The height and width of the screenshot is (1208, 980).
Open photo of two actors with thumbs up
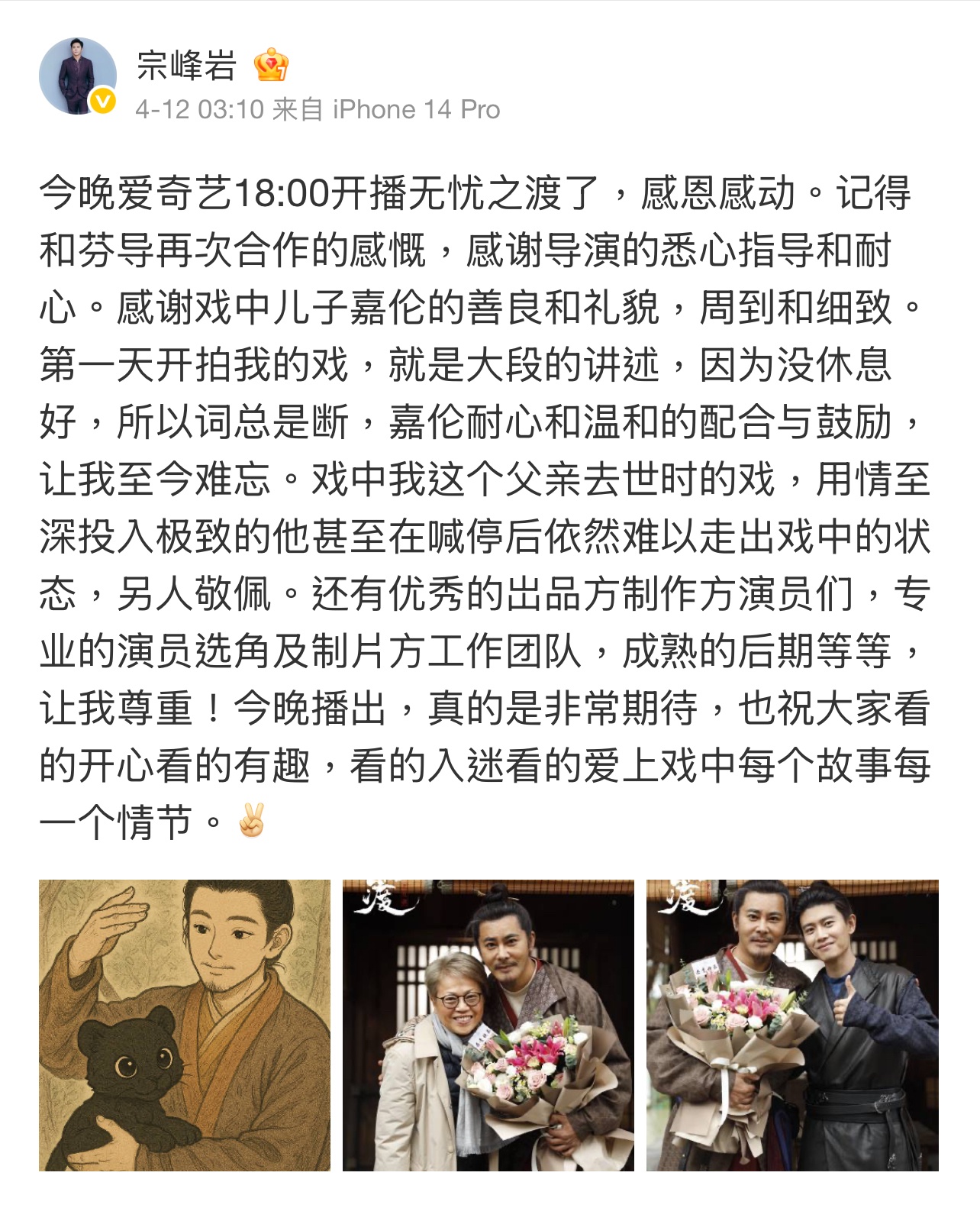(x=791, y=1025)
